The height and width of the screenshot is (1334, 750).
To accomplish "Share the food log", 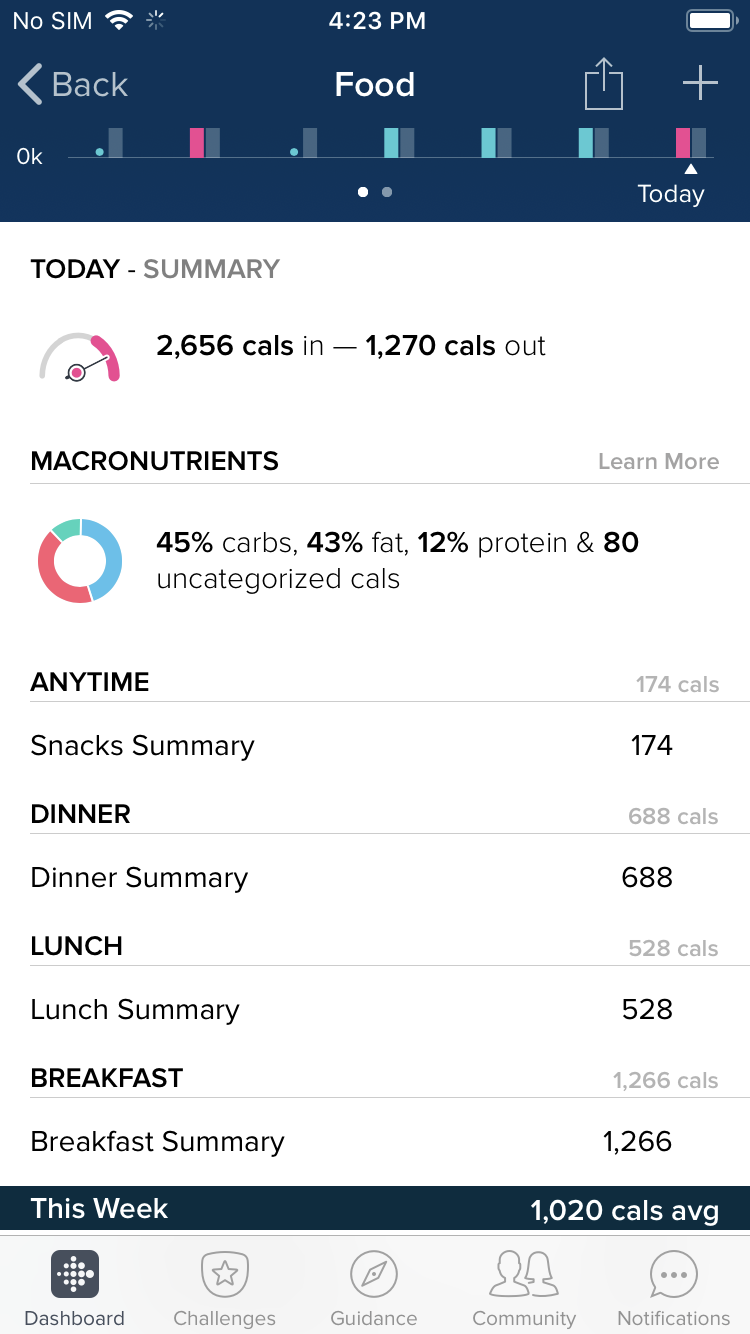I will [603, 84].
